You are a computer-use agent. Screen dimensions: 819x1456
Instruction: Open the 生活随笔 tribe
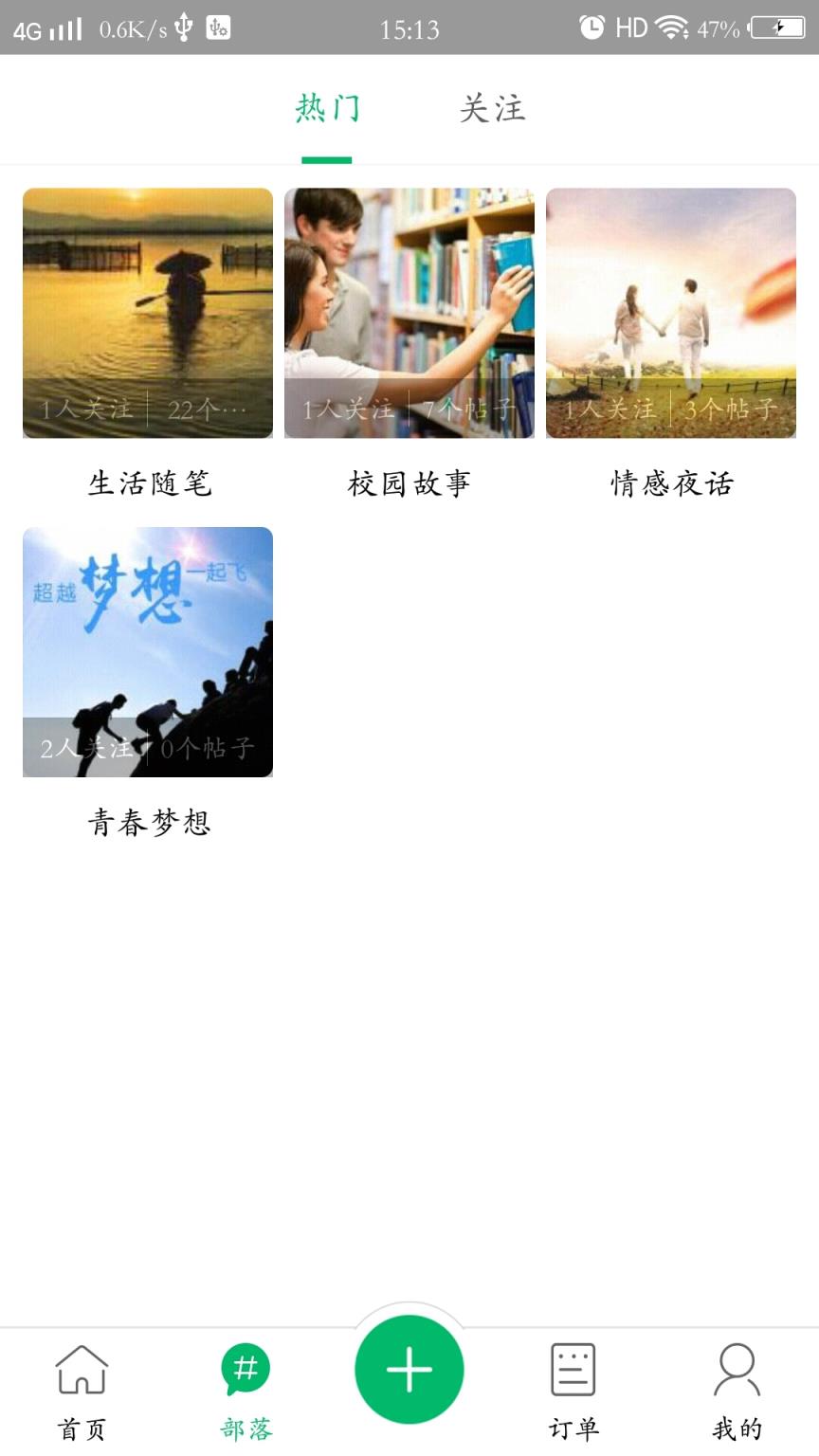pos(149,483)
